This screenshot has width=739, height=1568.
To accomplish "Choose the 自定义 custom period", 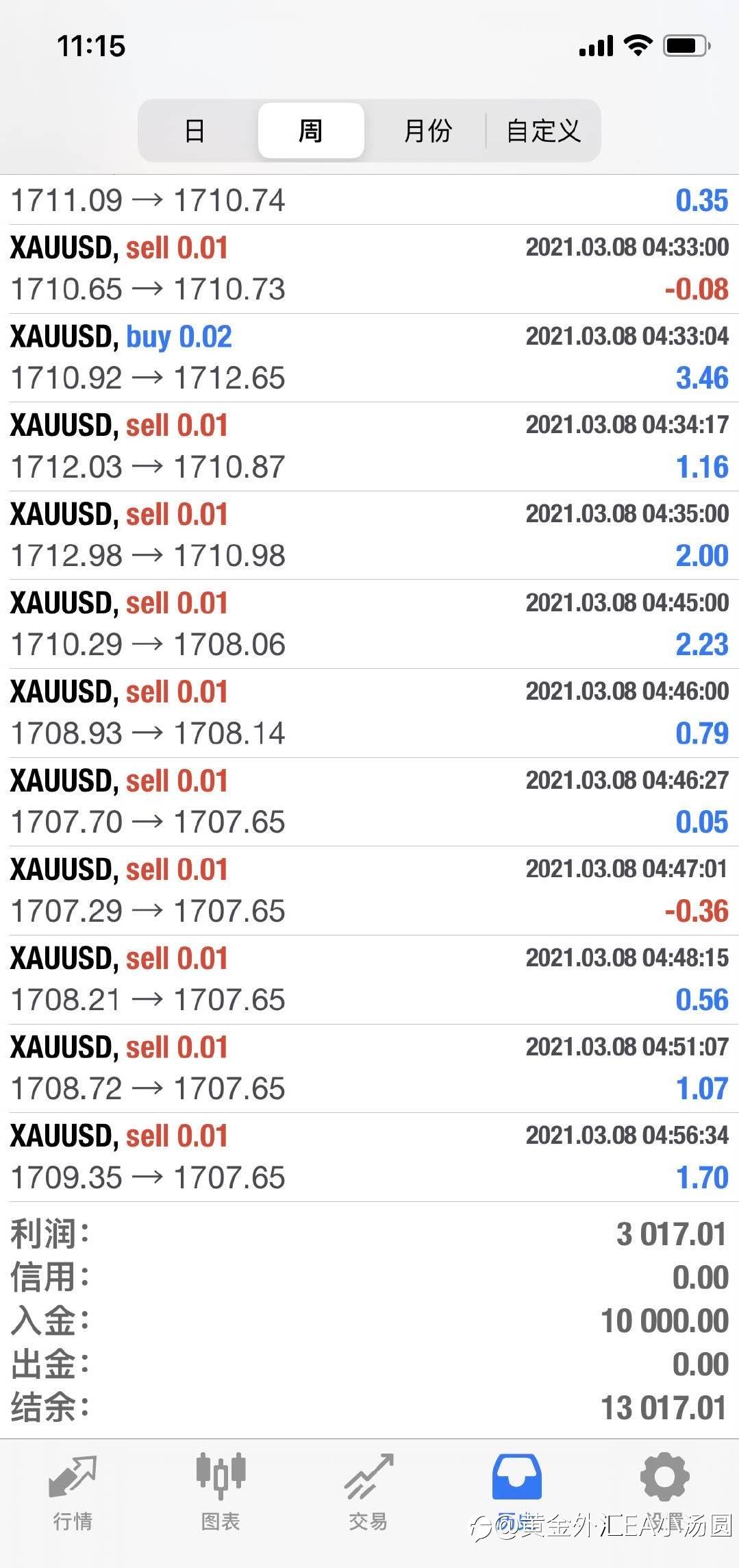I will click(543, 130).
